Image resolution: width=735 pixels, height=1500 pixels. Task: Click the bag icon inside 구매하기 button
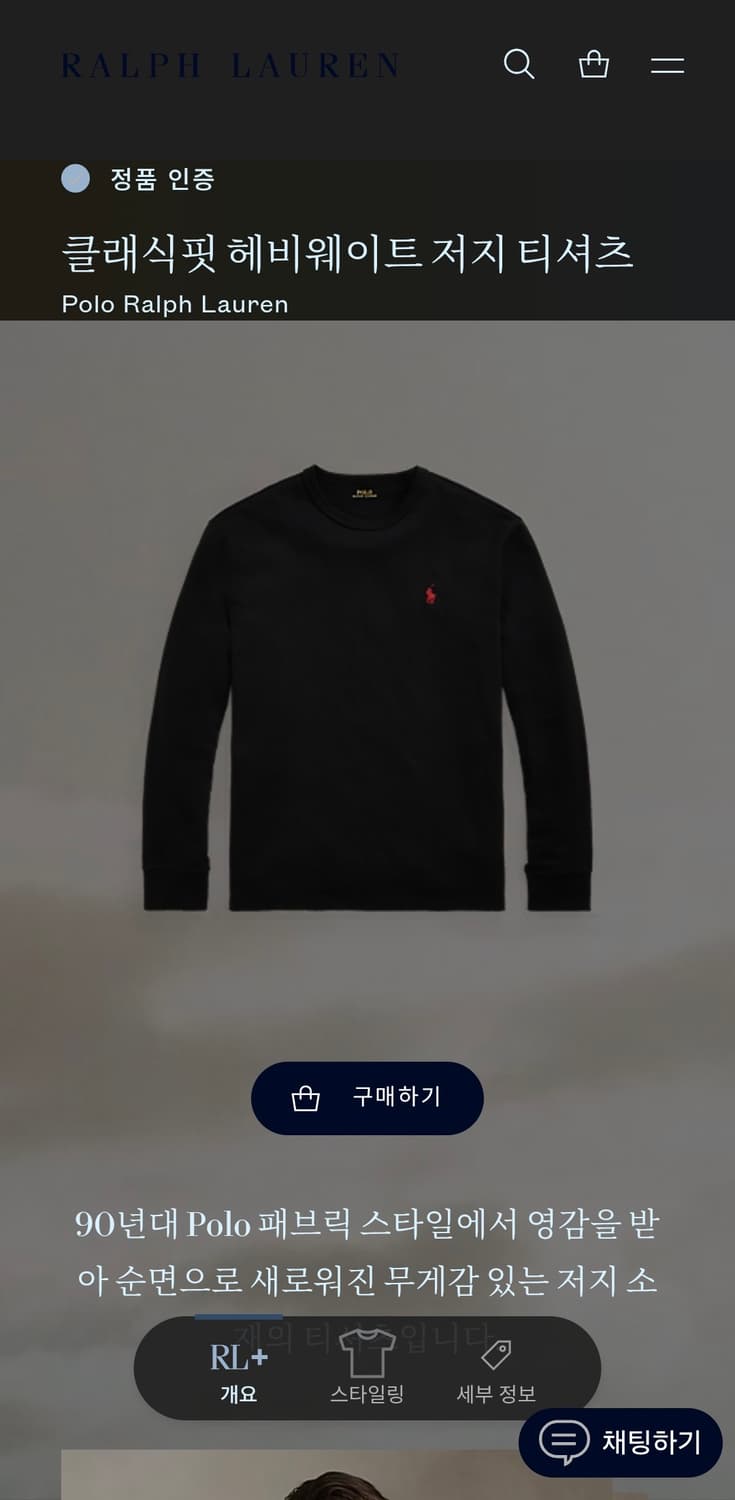click(x=304, y=1097)
